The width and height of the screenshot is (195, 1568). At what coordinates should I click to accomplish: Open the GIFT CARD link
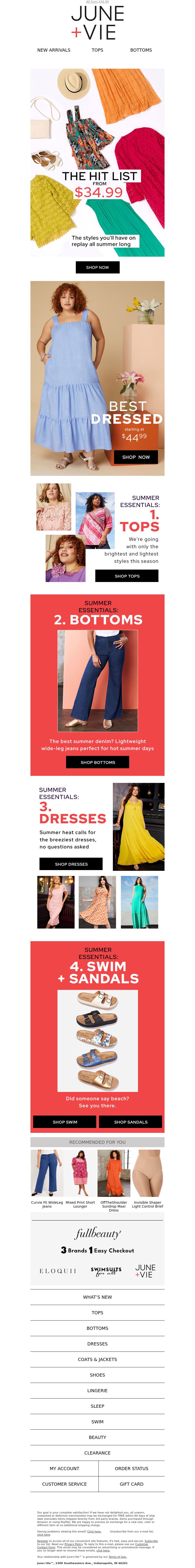click(132, 1484)
